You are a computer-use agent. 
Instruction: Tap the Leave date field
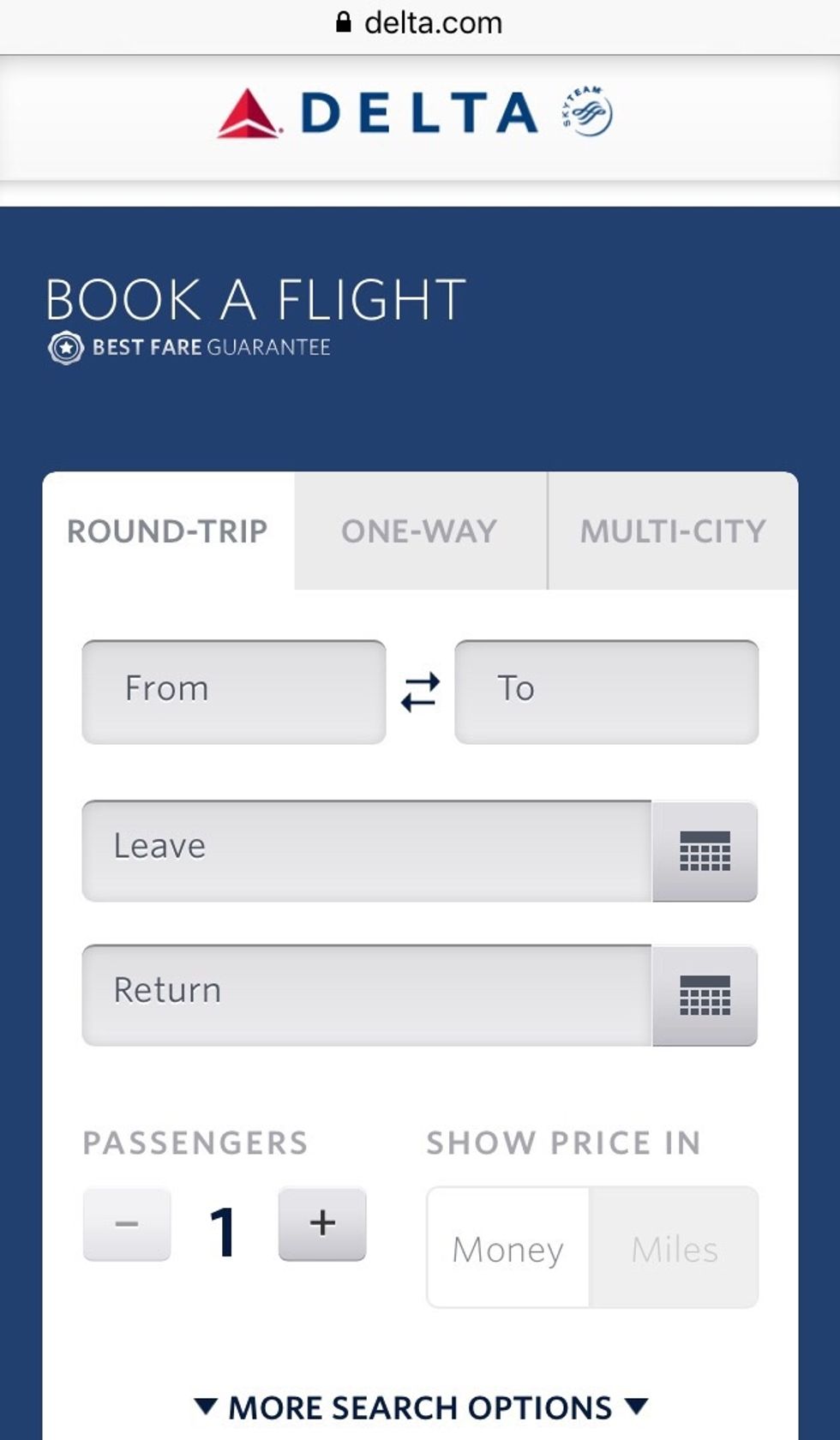coord(367,850)
